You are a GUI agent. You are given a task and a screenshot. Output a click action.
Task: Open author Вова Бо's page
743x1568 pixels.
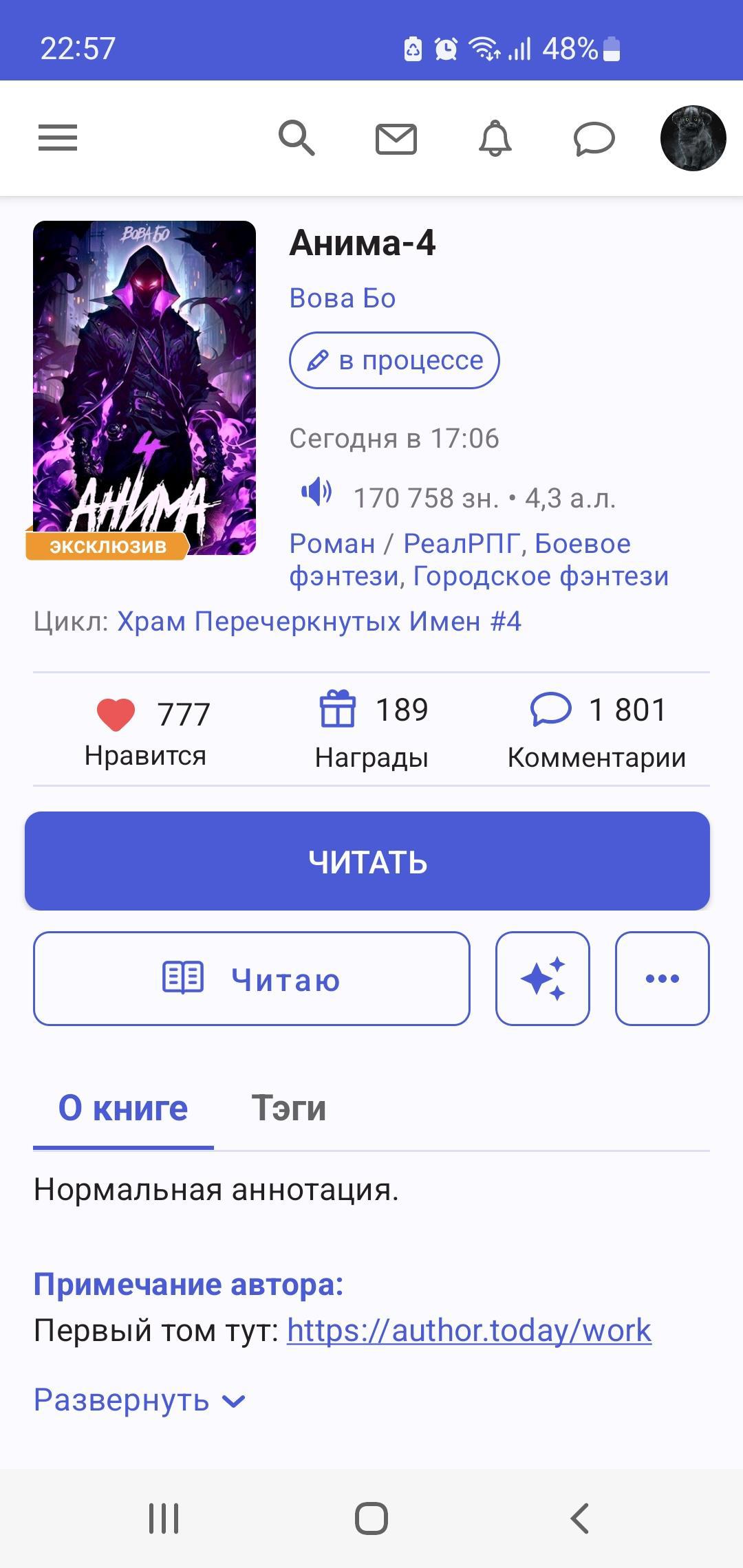[343, 298]
